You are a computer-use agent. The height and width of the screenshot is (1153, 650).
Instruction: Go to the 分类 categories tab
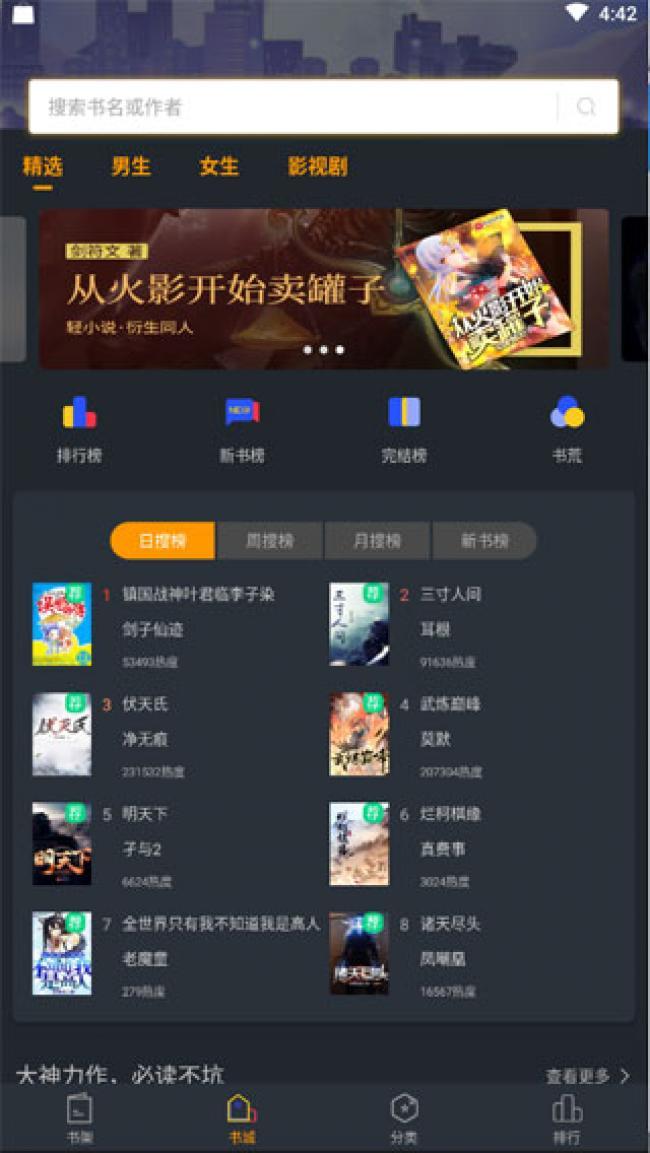(404, 1118)
